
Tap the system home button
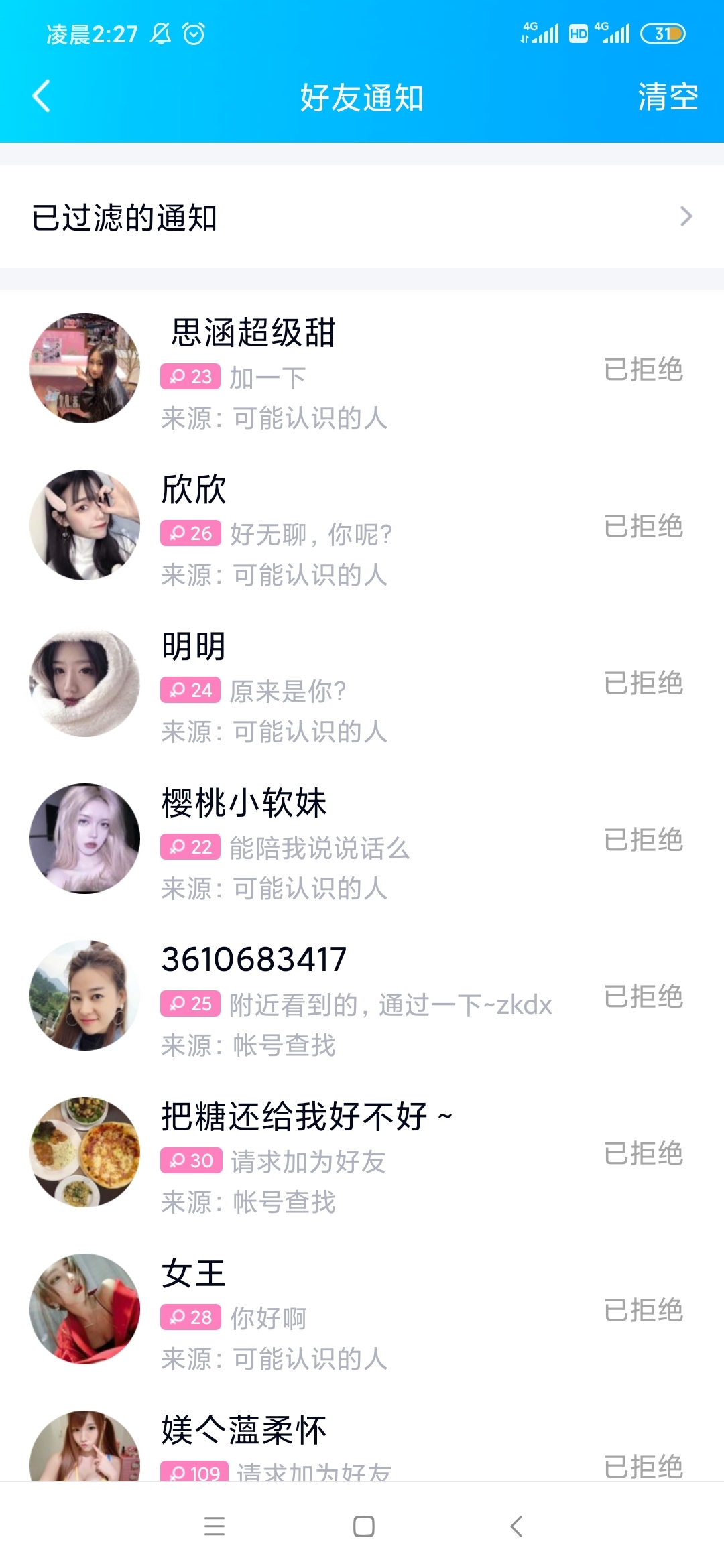point(363,1526)
